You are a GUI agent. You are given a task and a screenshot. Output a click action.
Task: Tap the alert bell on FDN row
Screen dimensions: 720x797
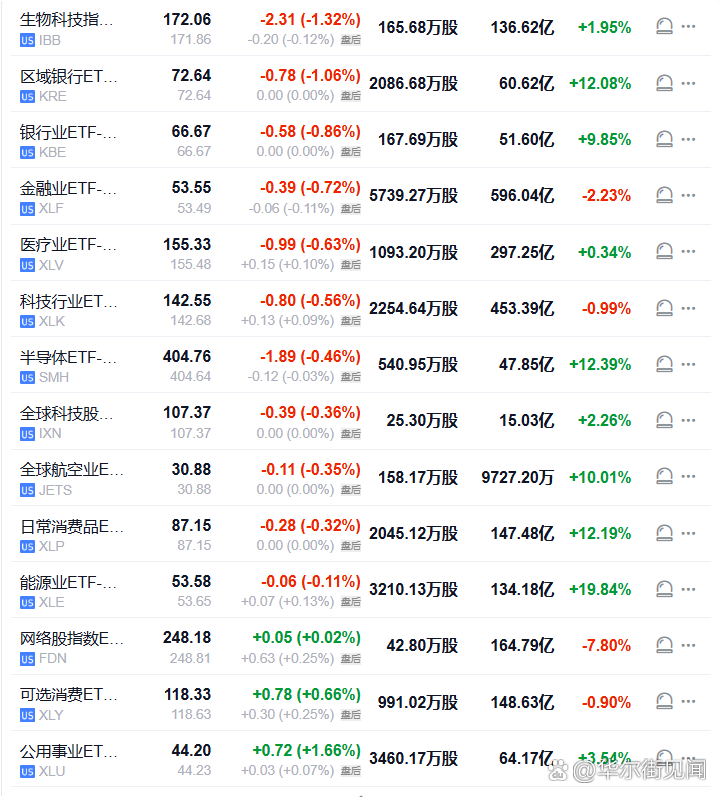[664, 645]
